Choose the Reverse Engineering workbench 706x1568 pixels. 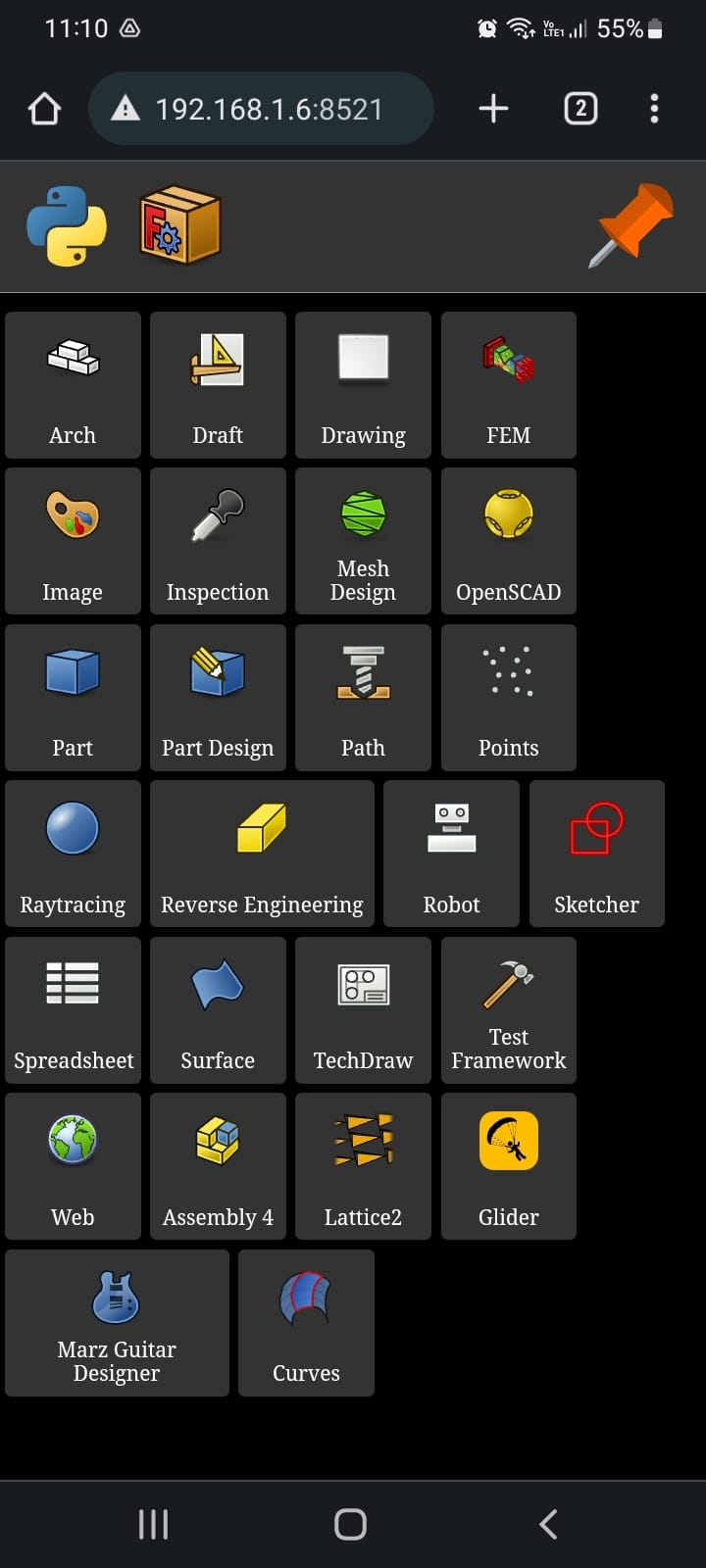pyautogui.click(x=262, y=854)
